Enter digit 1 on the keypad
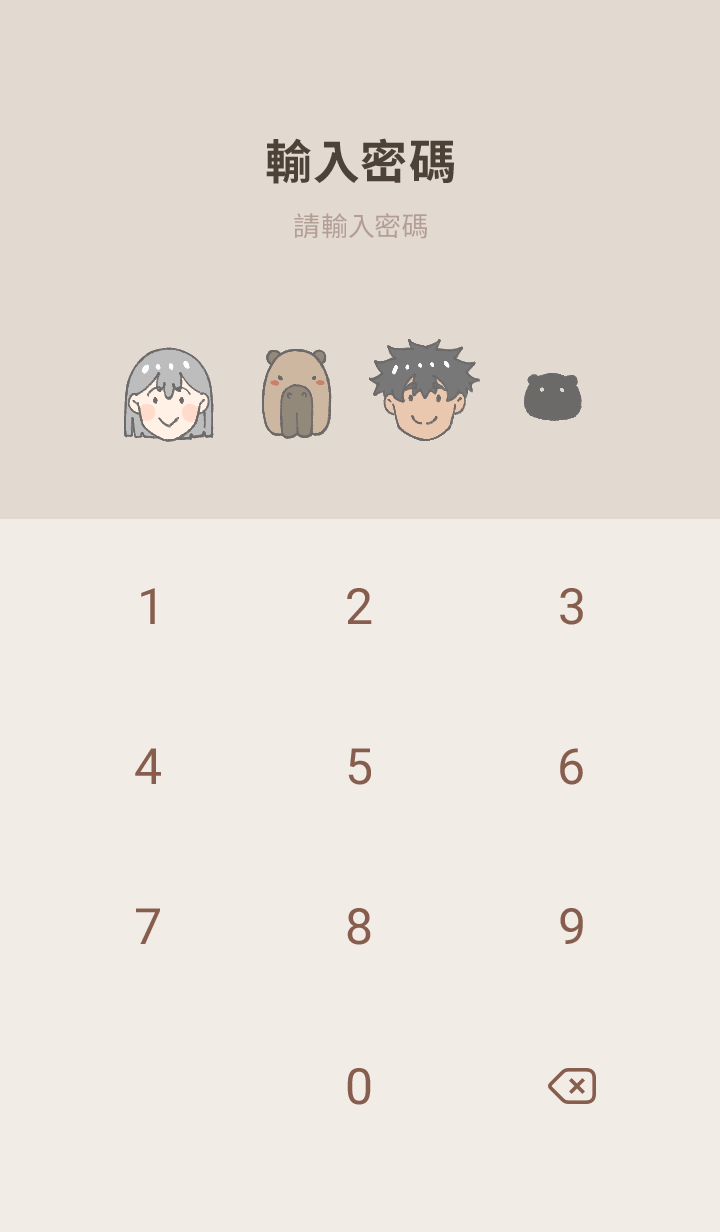 [x=149, y=607]
